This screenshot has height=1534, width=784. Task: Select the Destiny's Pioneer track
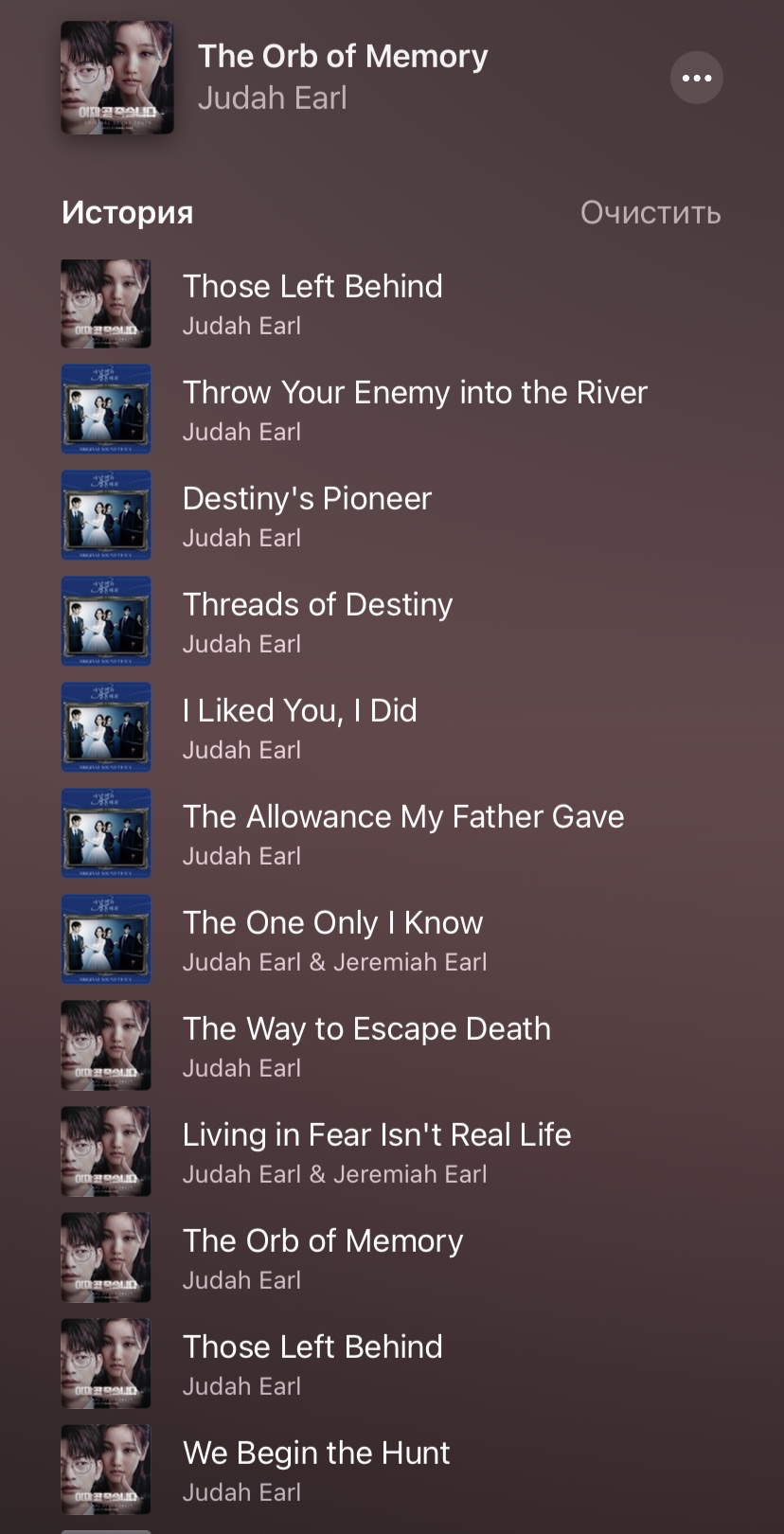307,515
